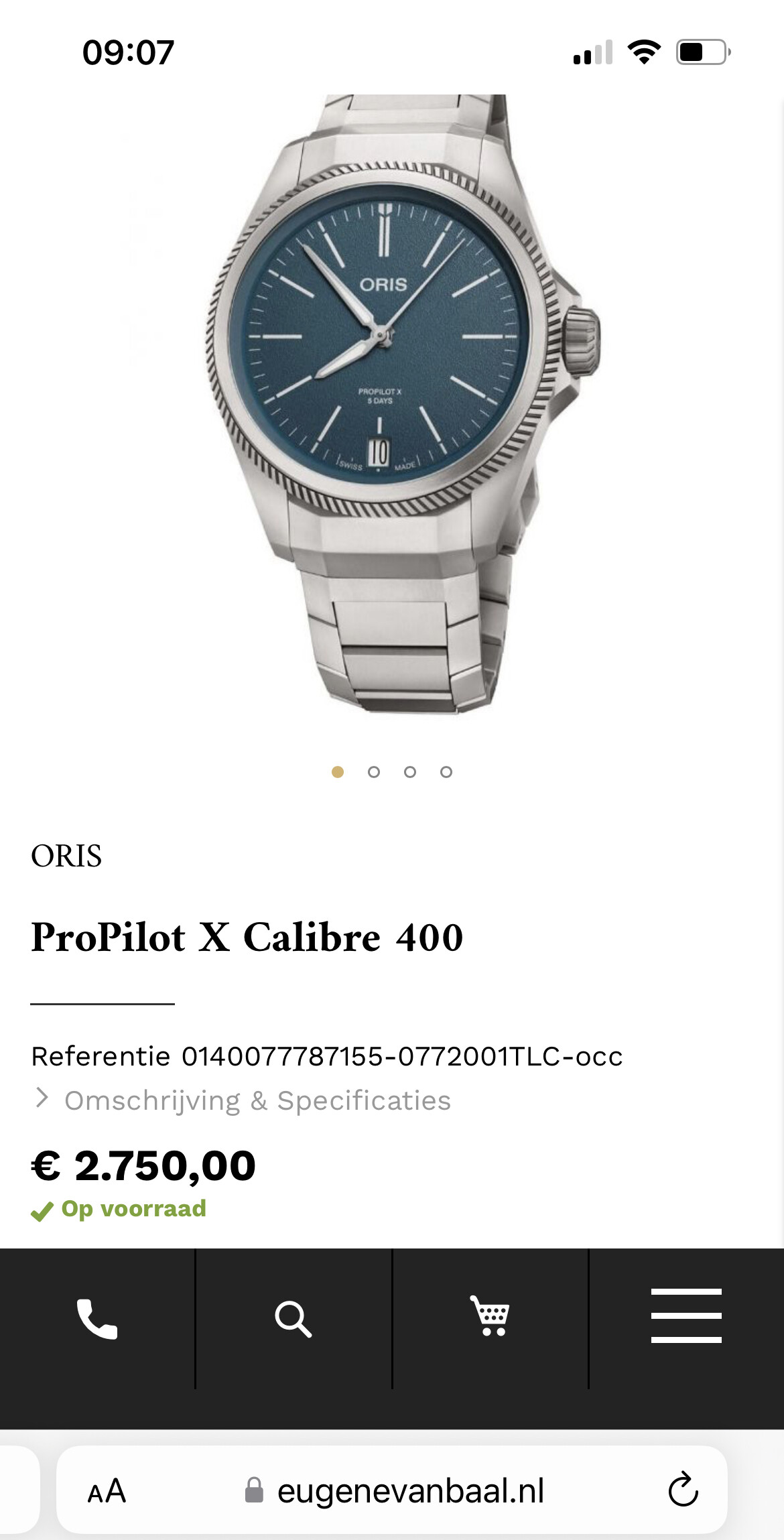Select the fourth image indicator dot
This screenshot has height=1540, width=784.
(x=446, y=772)
